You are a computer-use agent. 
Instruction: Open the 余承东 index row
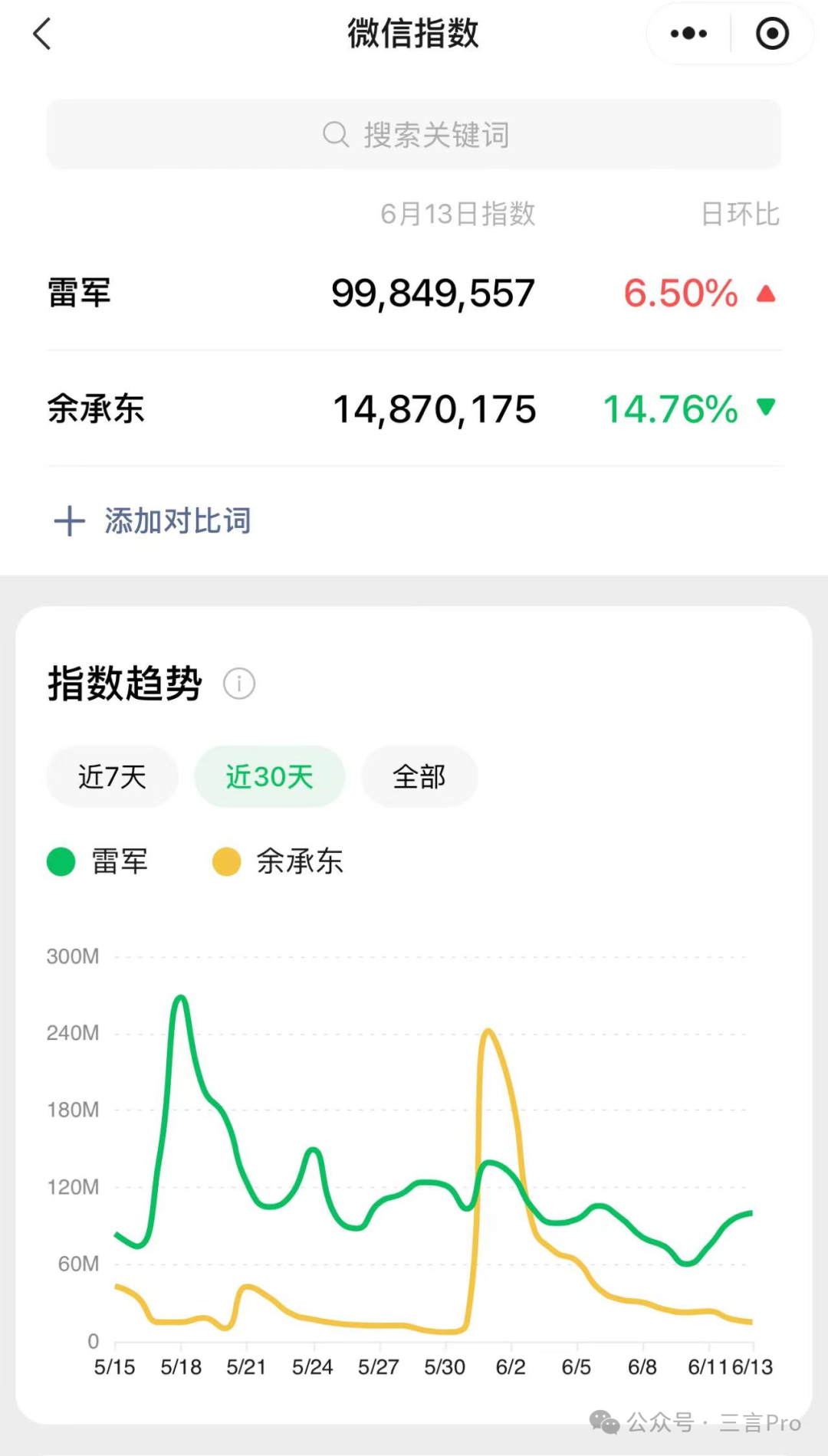coord(414,408)
